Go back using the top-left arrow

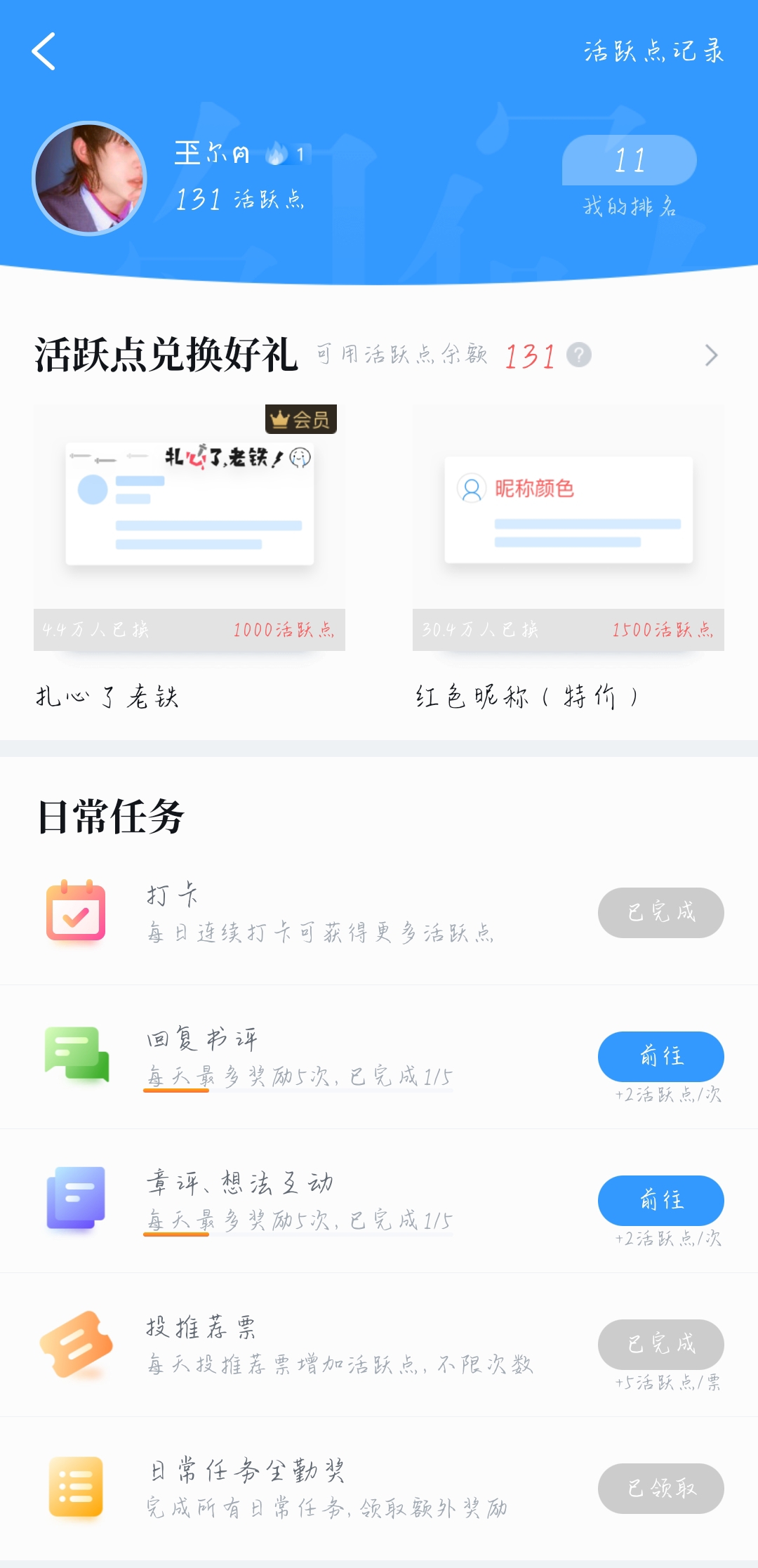[44, 51]
